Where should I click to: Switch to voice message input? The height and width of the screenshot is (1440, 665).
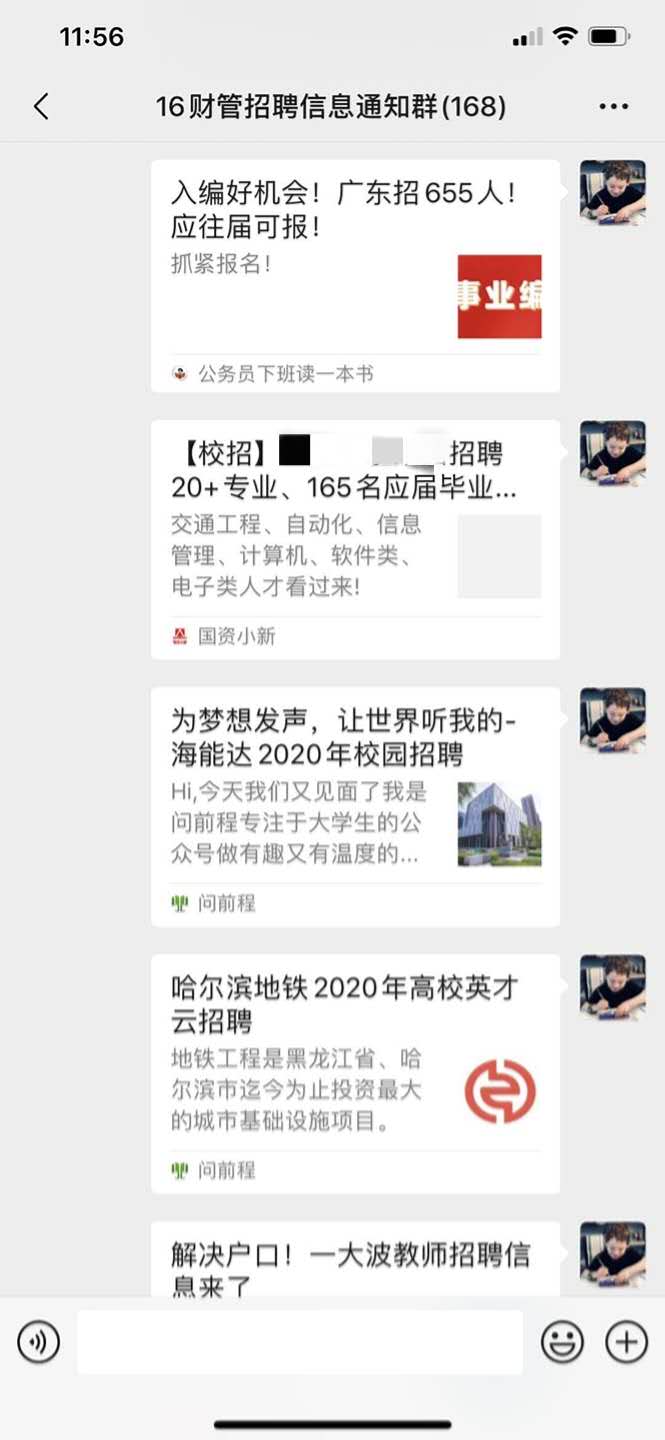[38, 1342]
